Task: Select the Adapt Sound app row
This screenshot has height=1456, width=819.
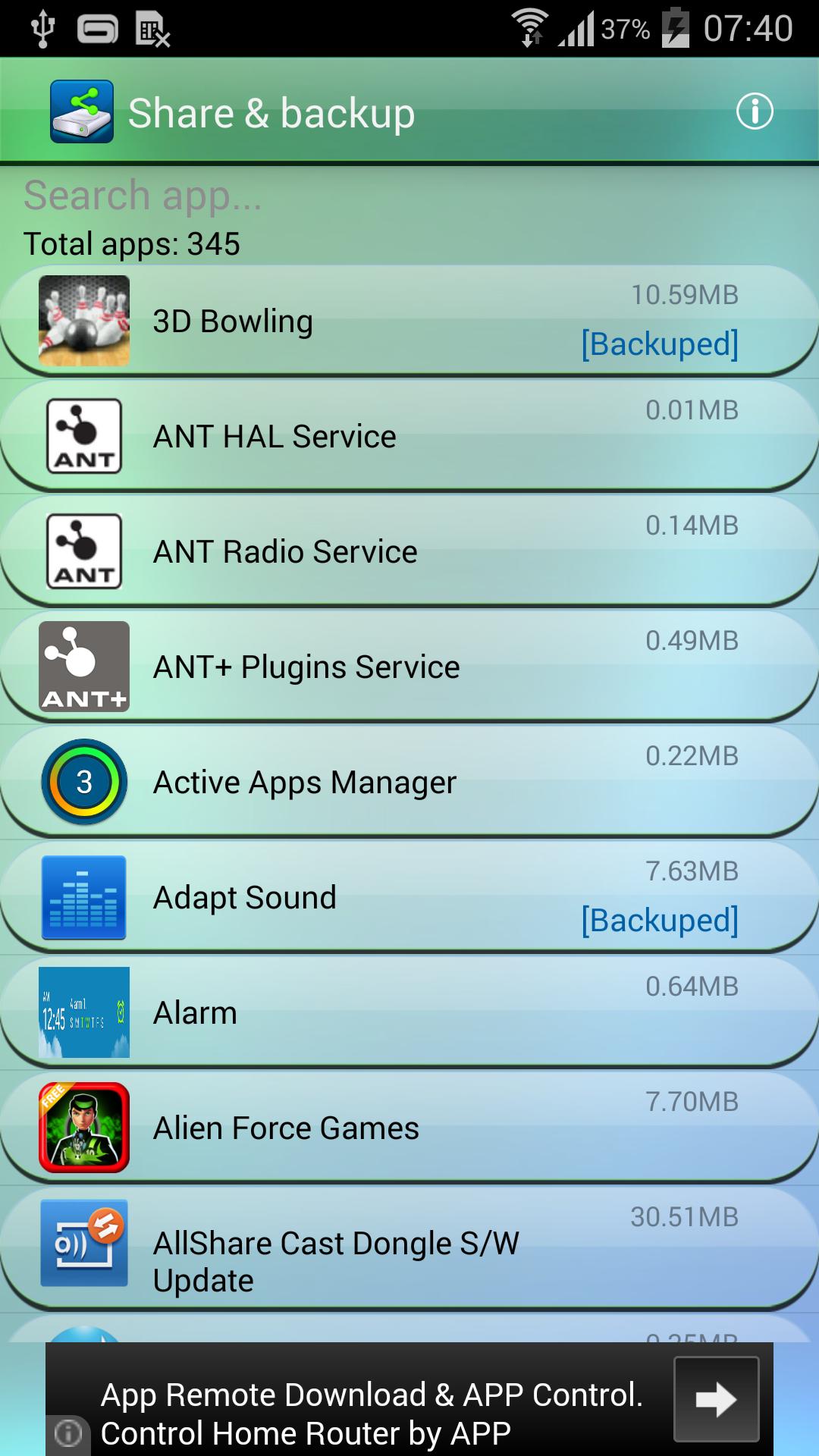Action: [x=409, y=898]
